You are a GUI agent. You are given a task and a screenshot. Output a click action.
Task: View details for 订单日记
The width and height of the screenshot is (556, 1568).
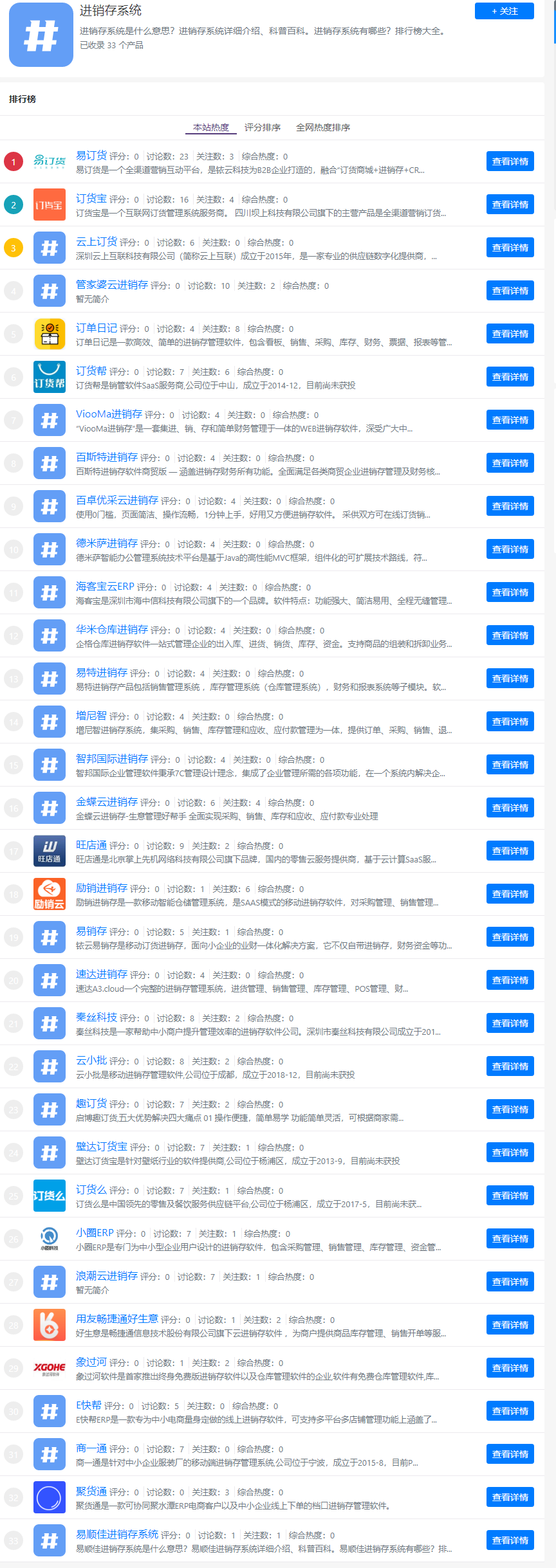[510, 334]
